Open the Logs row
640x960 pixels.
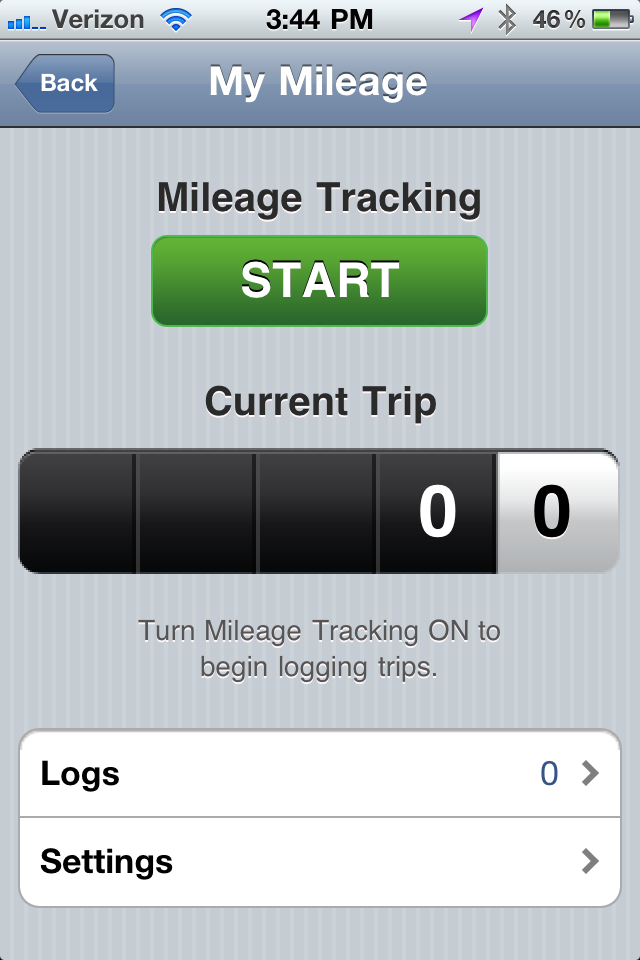(x=319, y=773)
